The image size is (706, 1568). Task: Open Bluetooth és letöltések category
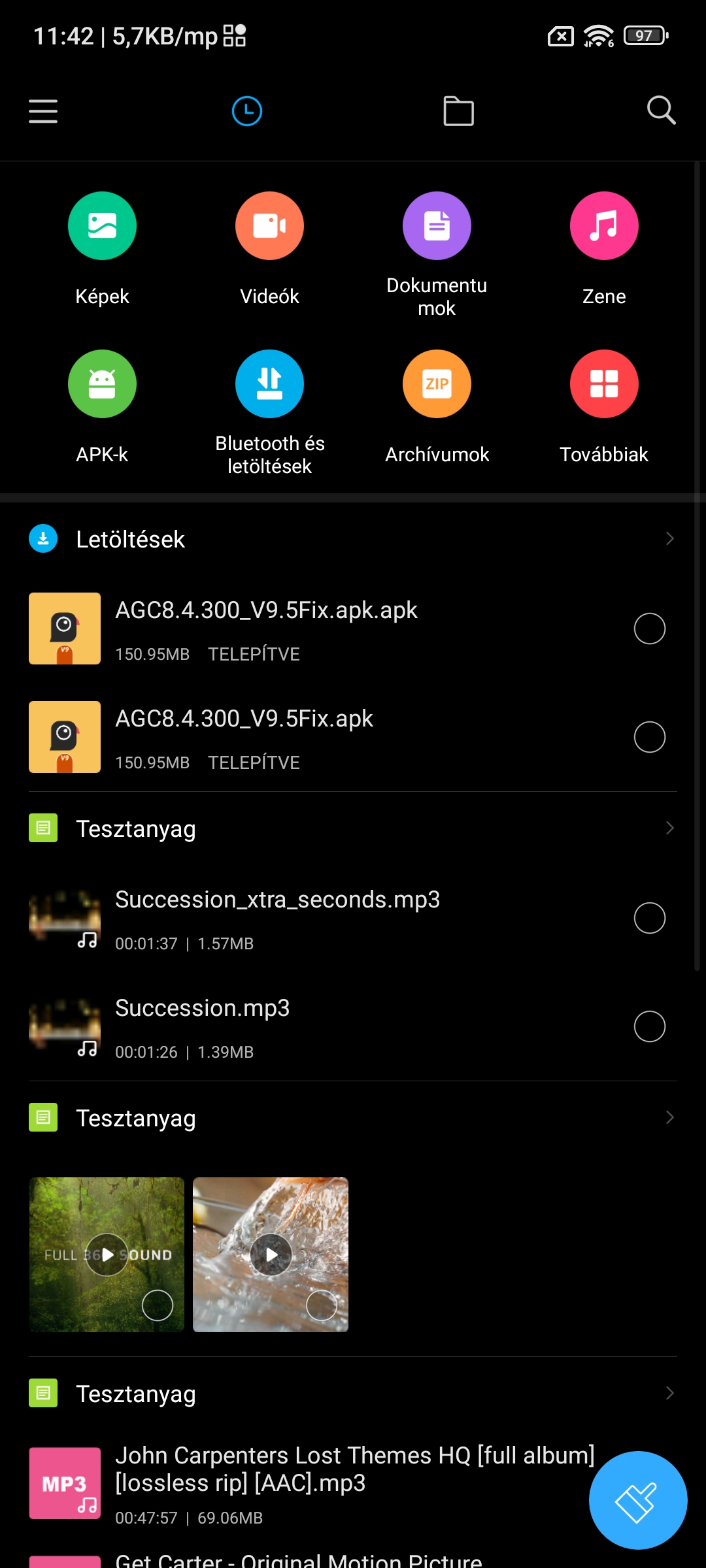(x=269, y=413)
